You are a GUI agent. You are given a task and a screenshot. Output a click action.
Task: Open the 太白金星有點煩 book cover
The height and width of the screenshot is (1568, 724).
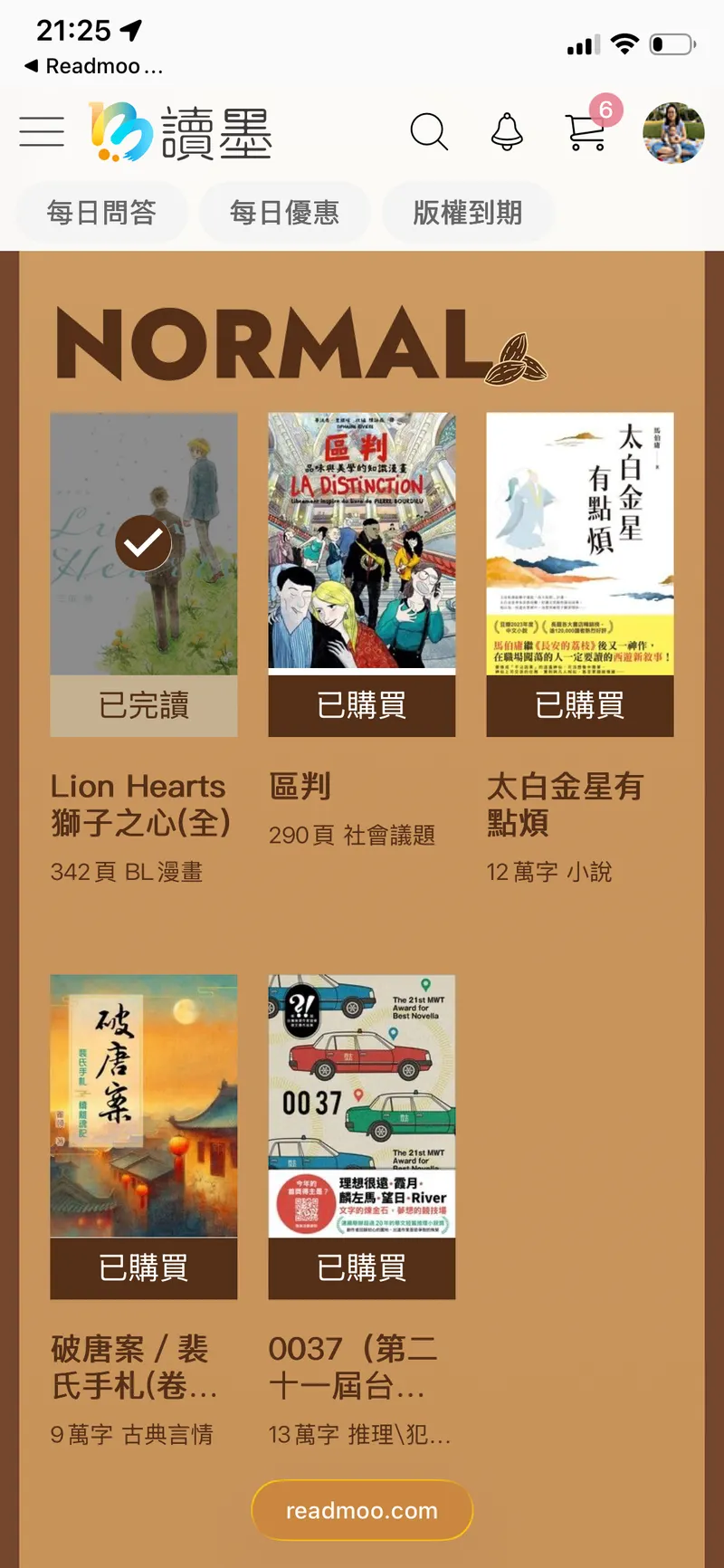[580, 544]
